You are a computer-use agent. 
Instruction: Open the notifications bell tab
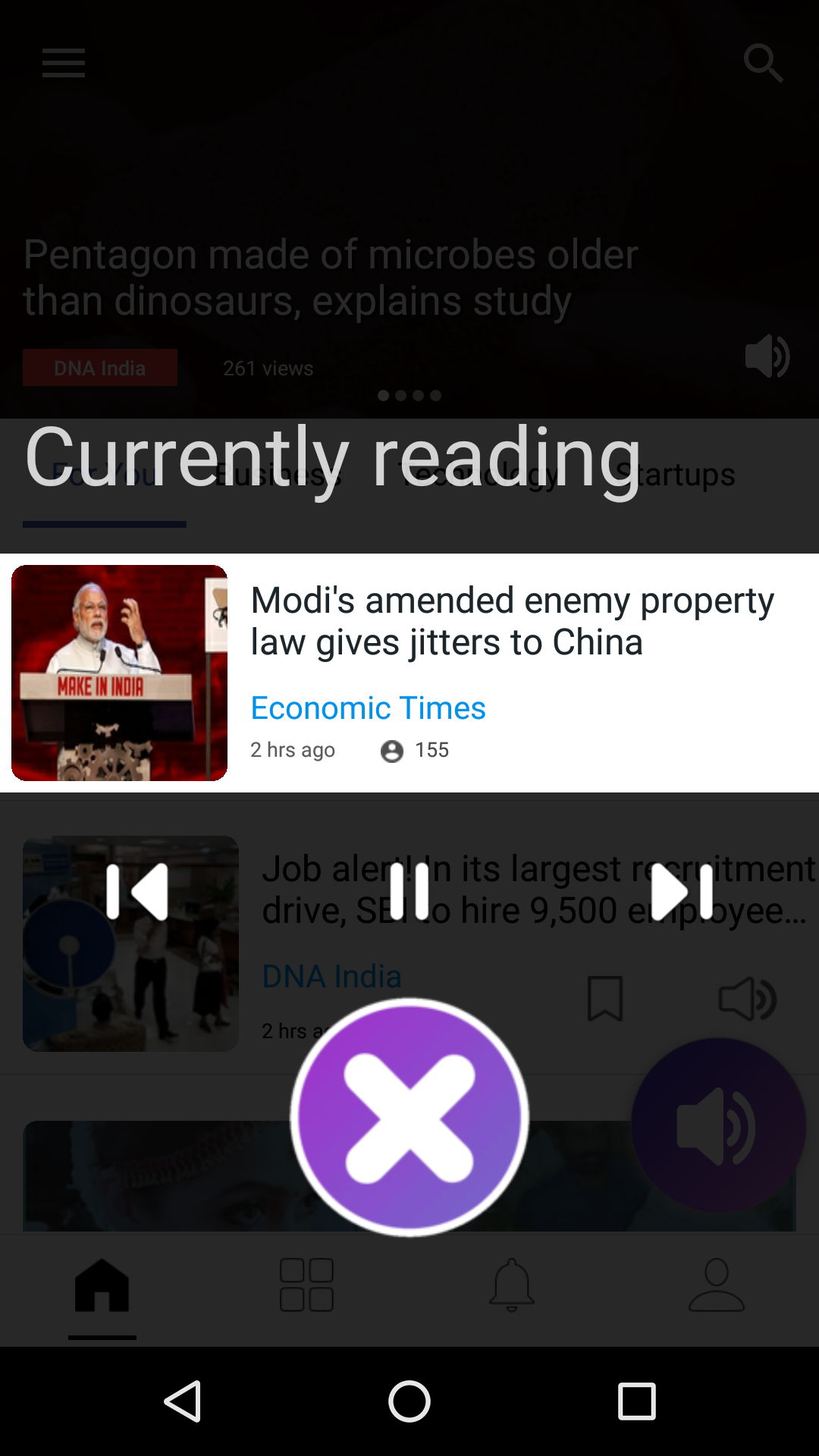[x=512, y=1285]
